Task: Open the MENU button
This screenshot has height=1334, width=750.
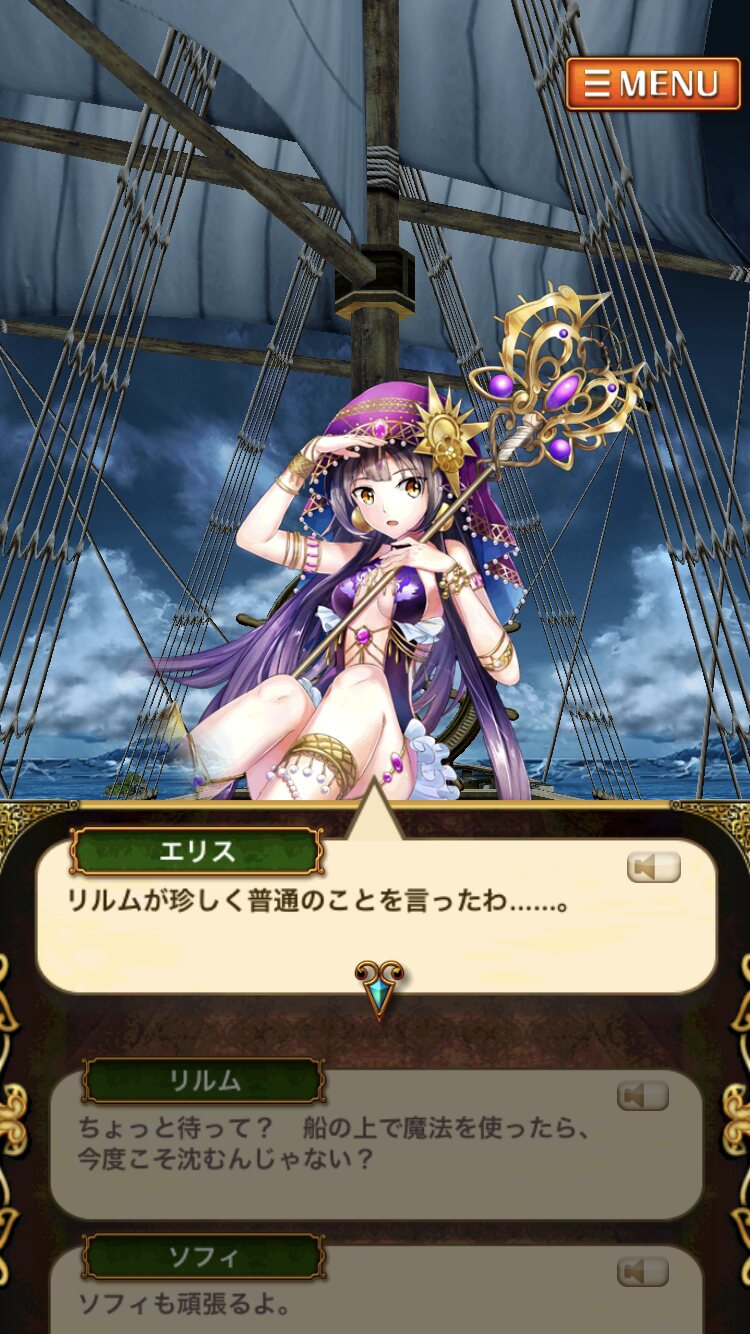Action: [652, 84]
